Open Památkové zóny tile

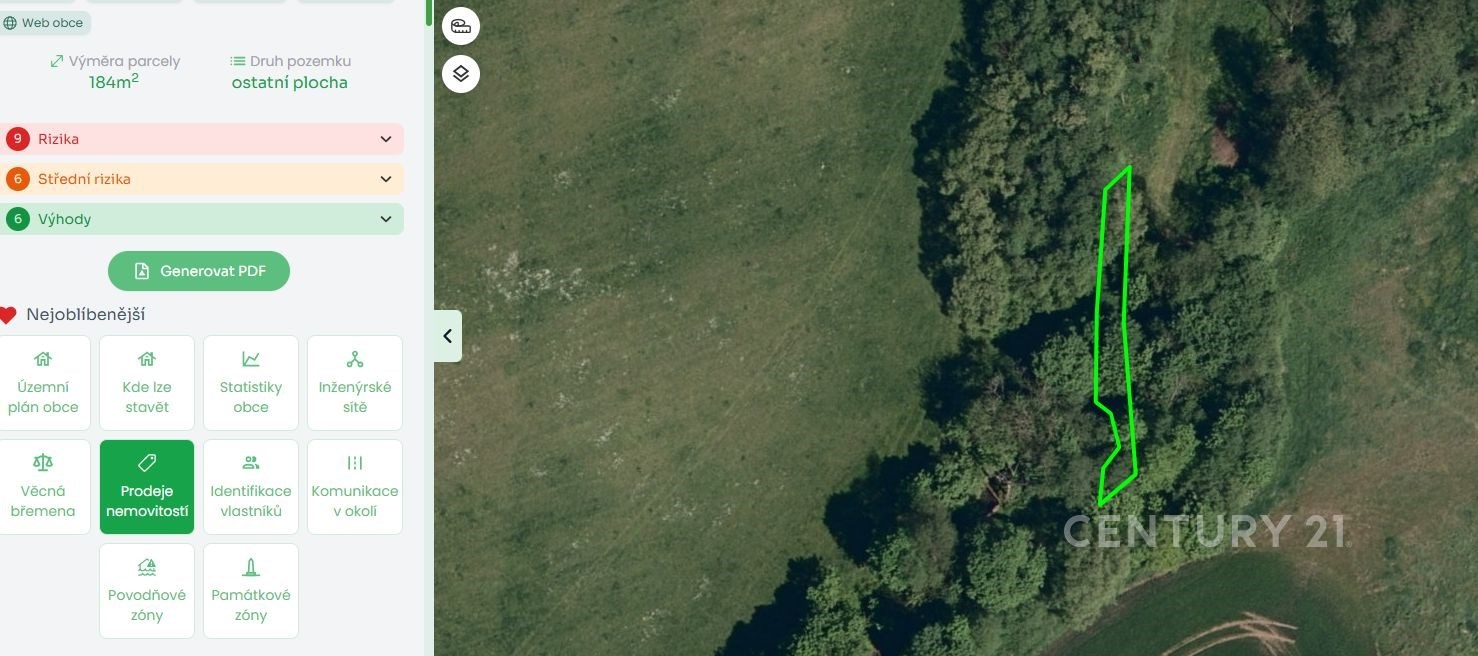251,591
